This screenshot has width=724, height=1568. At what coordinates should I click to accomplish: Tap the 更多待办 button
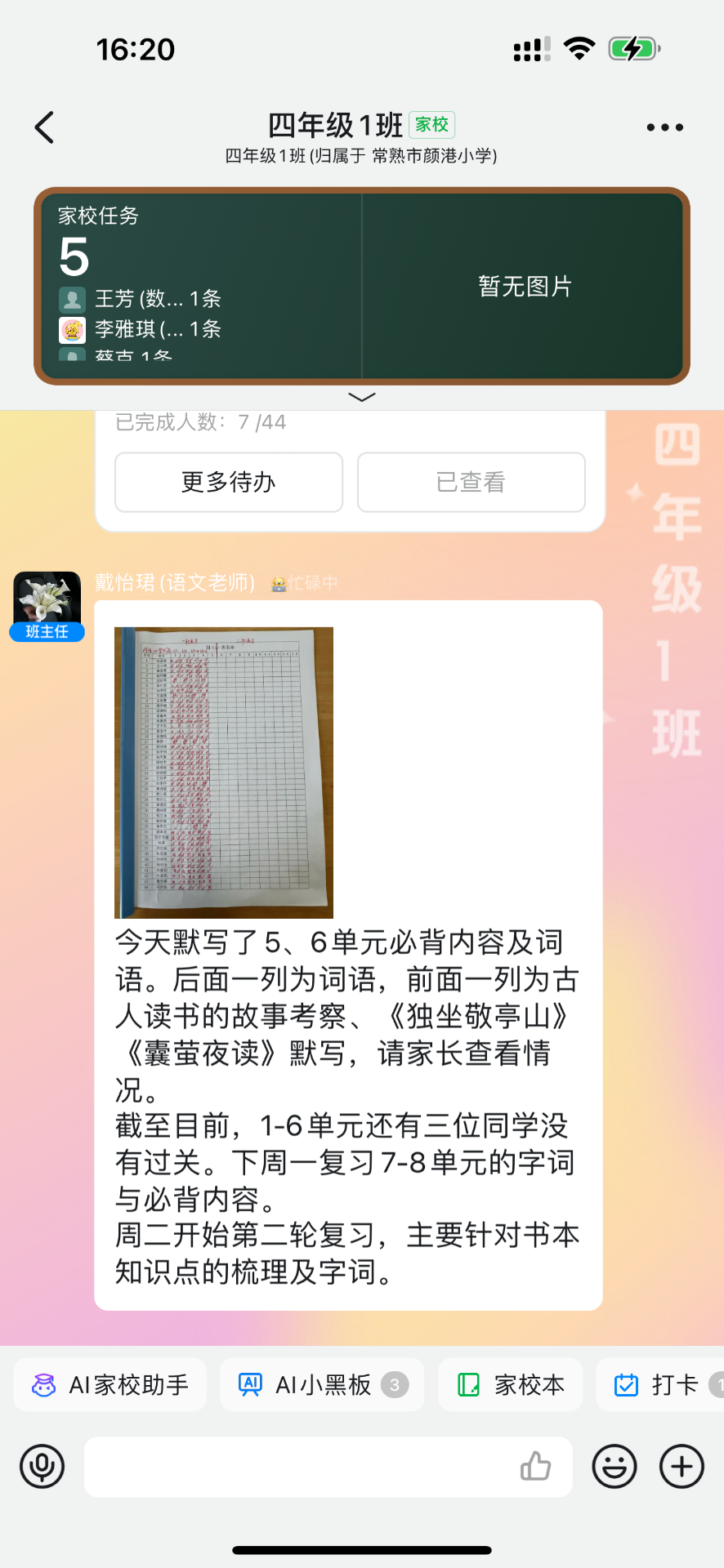pyautogui.click(x=229, y=482)
